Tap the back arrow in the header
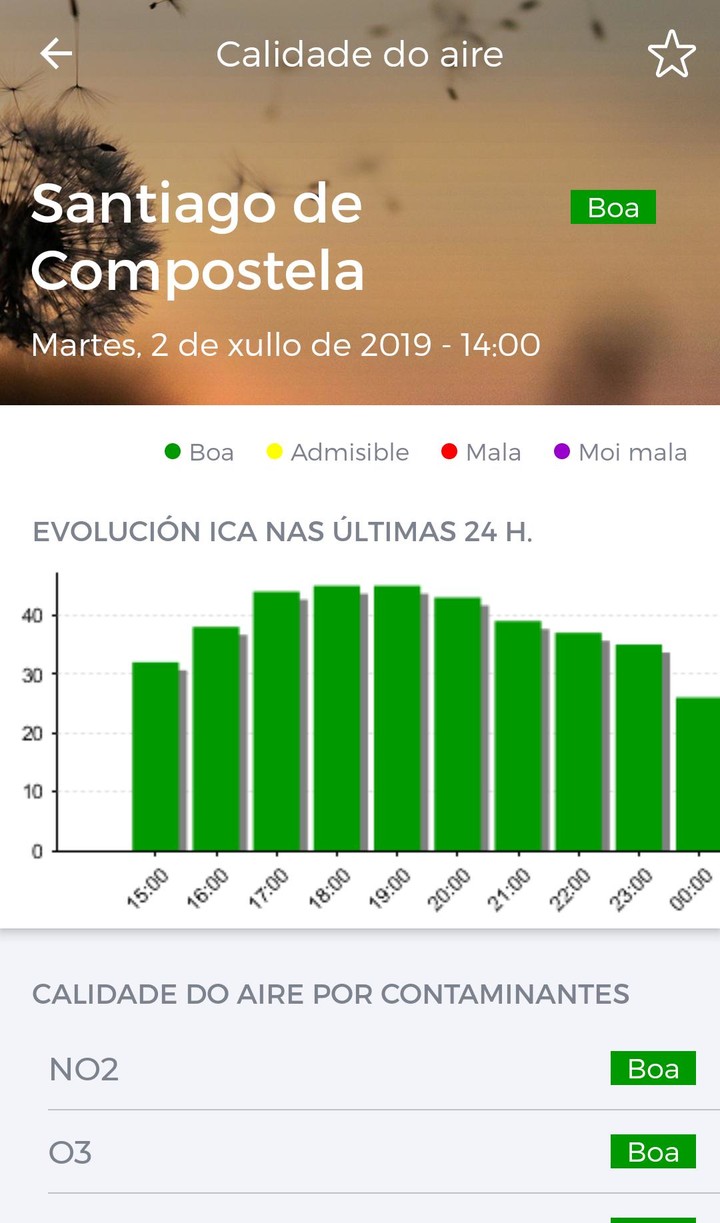Screen dimensions: 720x1223 (55, 55)
